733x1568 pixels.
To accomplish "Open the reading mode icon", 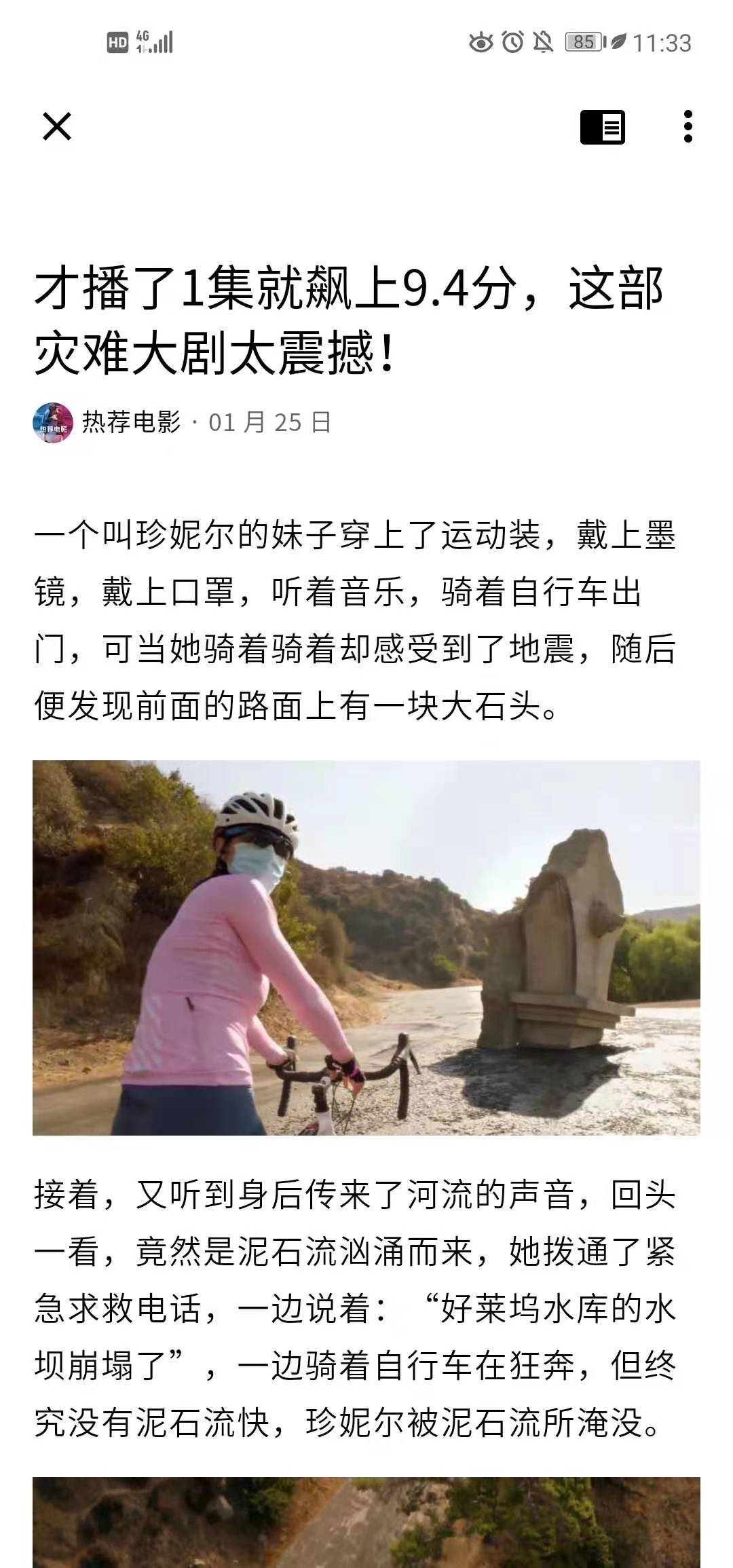I will [602, 127].
